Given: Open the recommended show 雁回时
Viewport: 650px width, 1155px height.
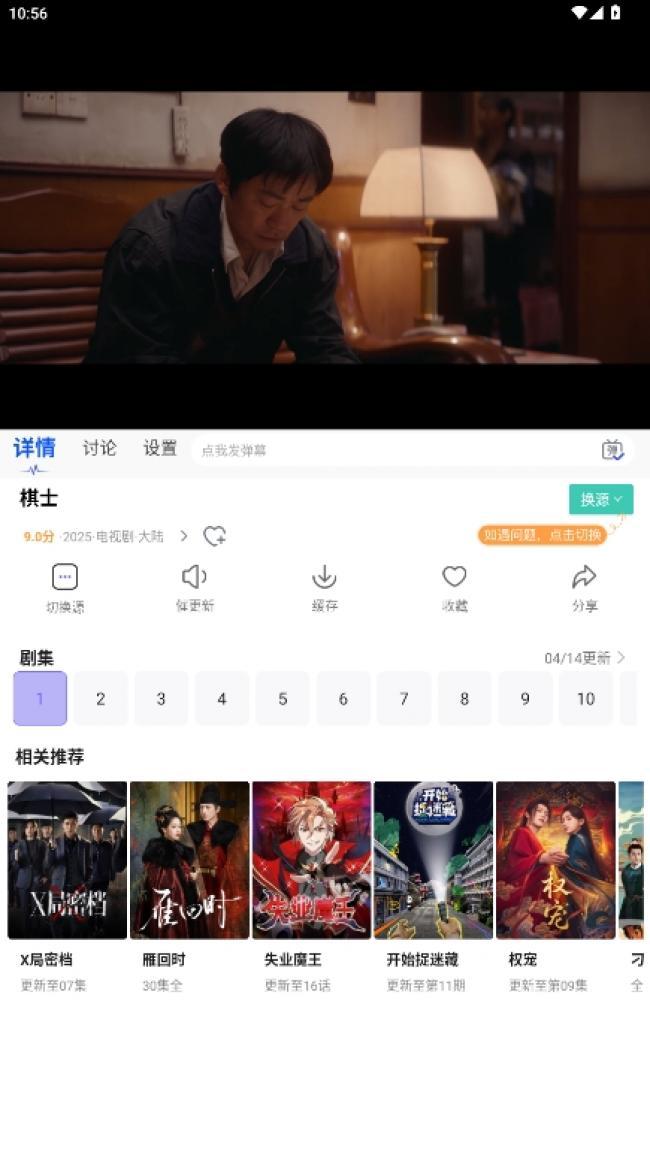Looking at the screenshot, I should (x=189, y=860).
